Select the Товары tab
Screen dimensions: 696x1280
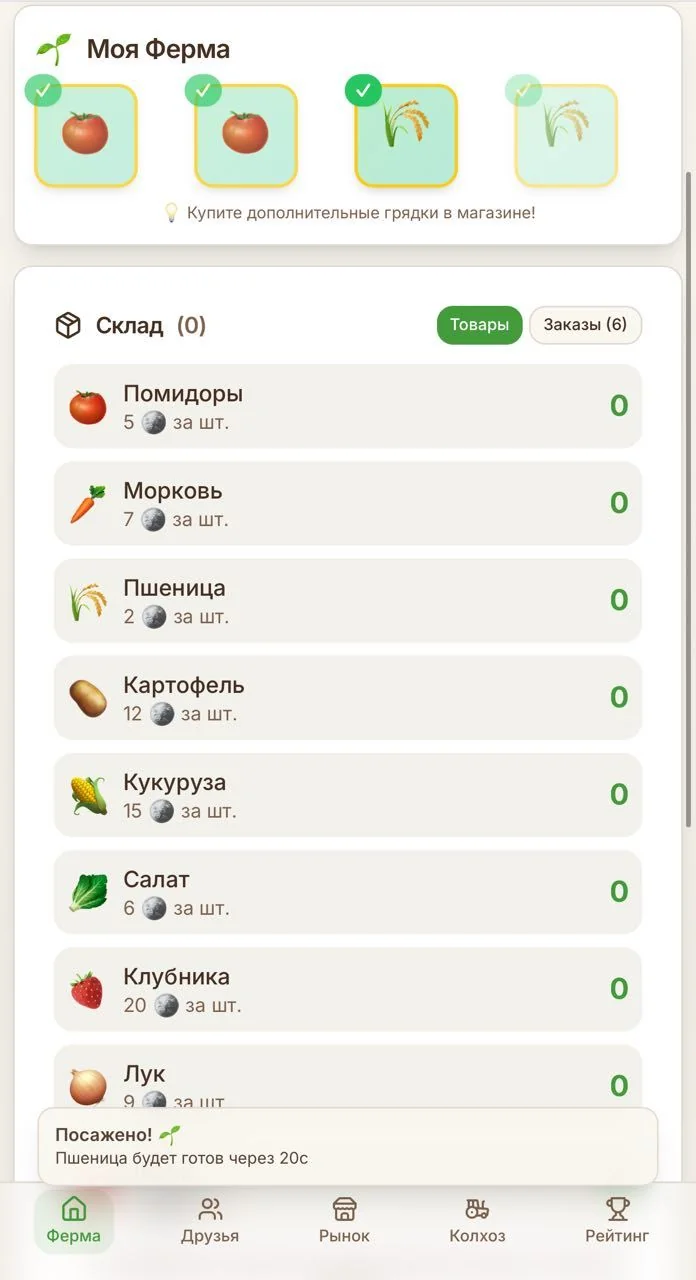[479, 325]
